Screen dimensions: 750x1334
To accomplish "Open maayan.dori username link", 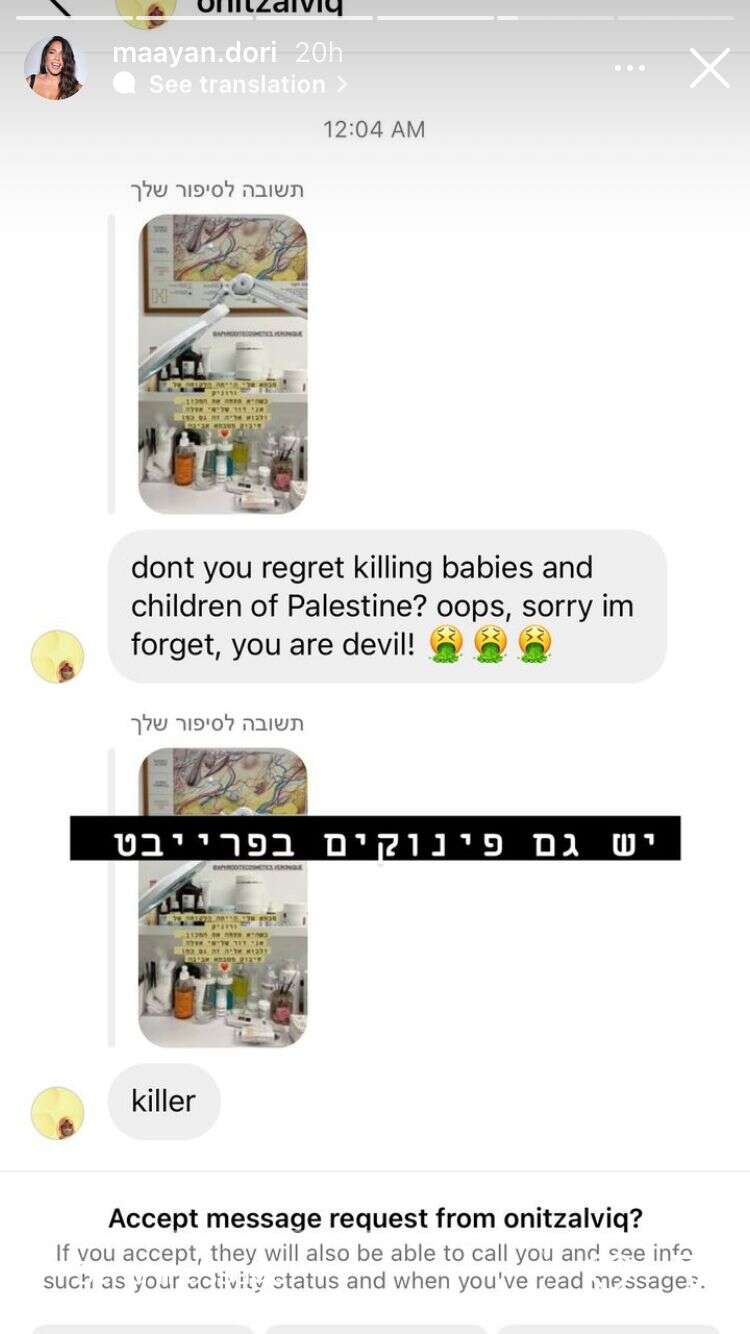I will tap(194, 53).
